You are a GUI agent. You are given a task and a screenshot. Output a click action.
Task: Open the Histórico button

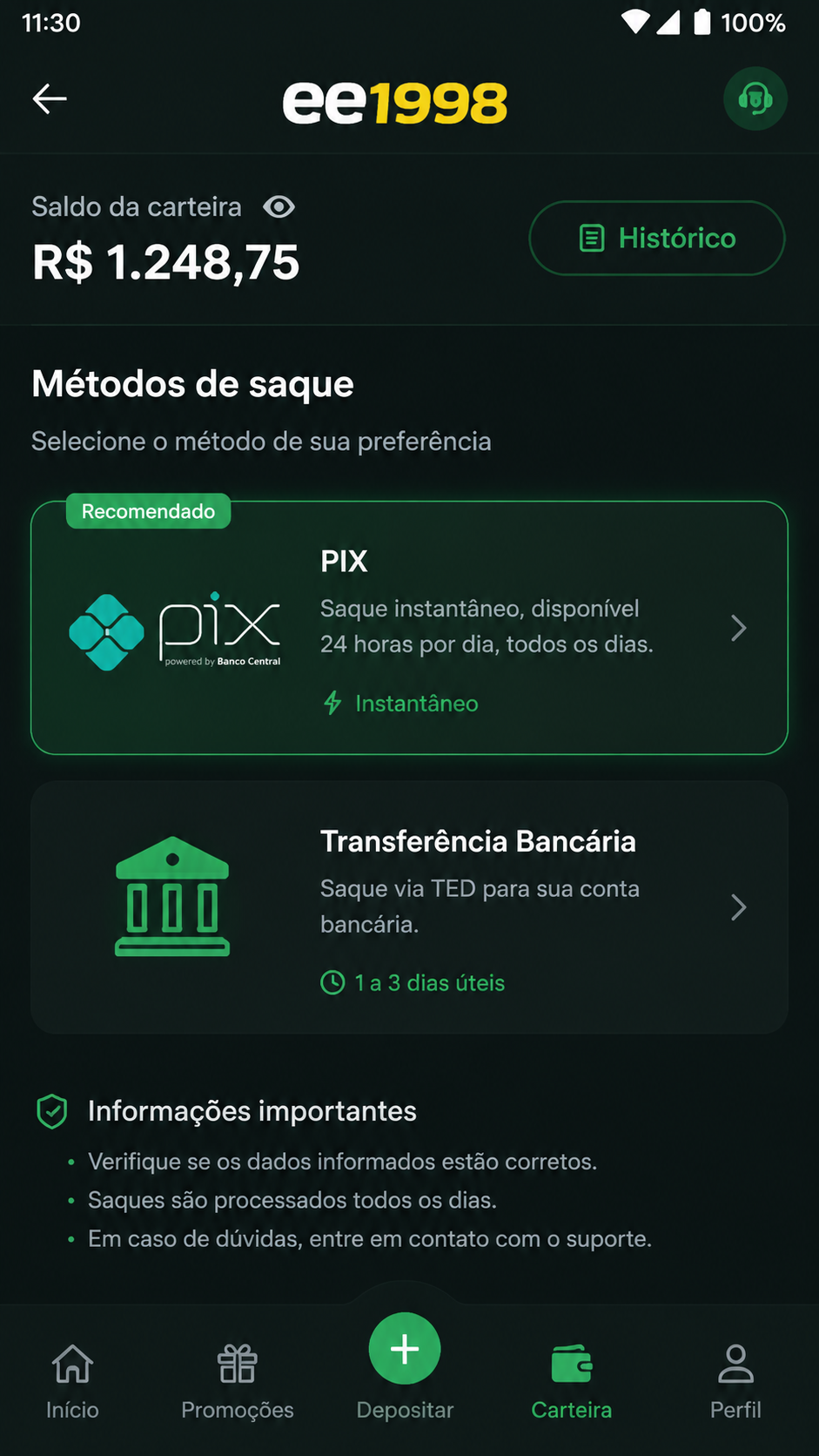coord(657,238)
